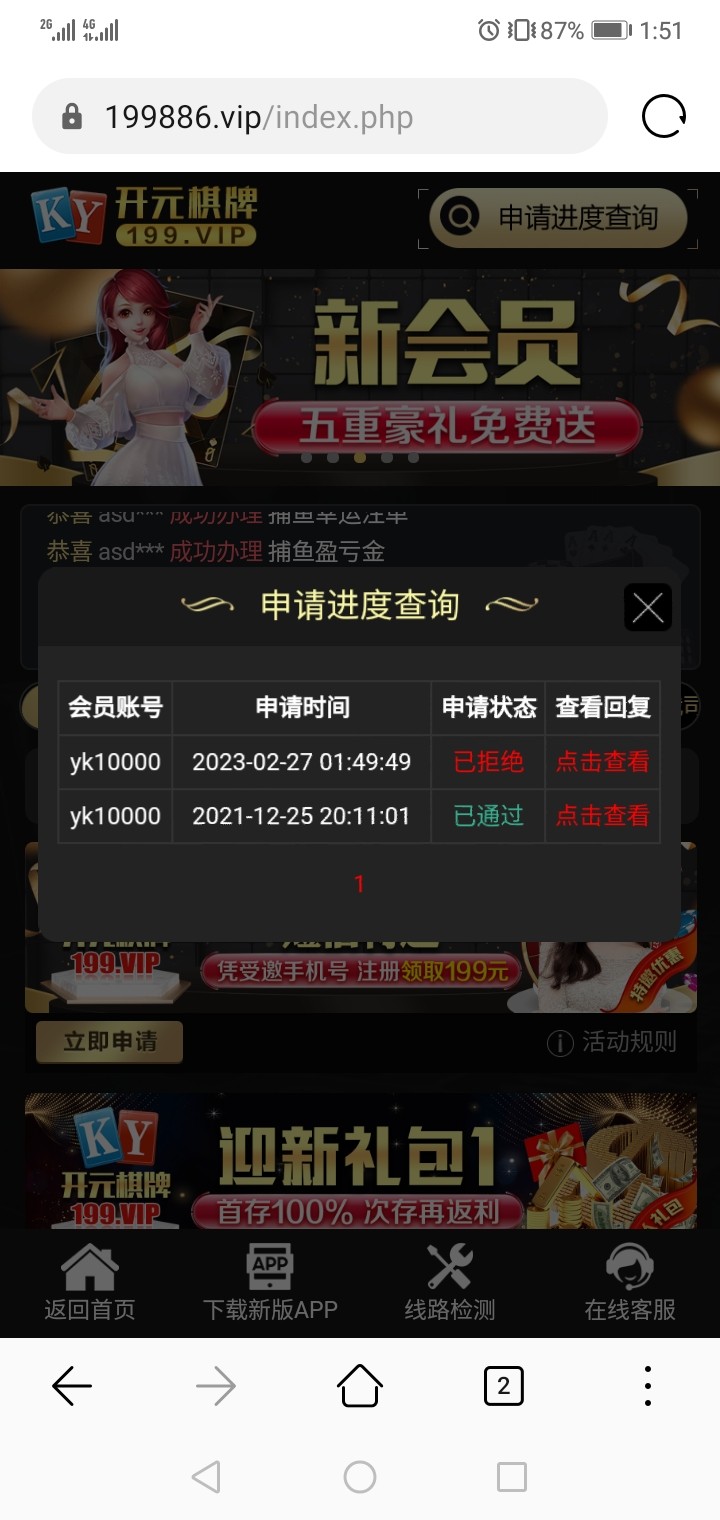Tap the system recent apps button
Viewport: 720px width, 1520px height.
point(511,1477)
